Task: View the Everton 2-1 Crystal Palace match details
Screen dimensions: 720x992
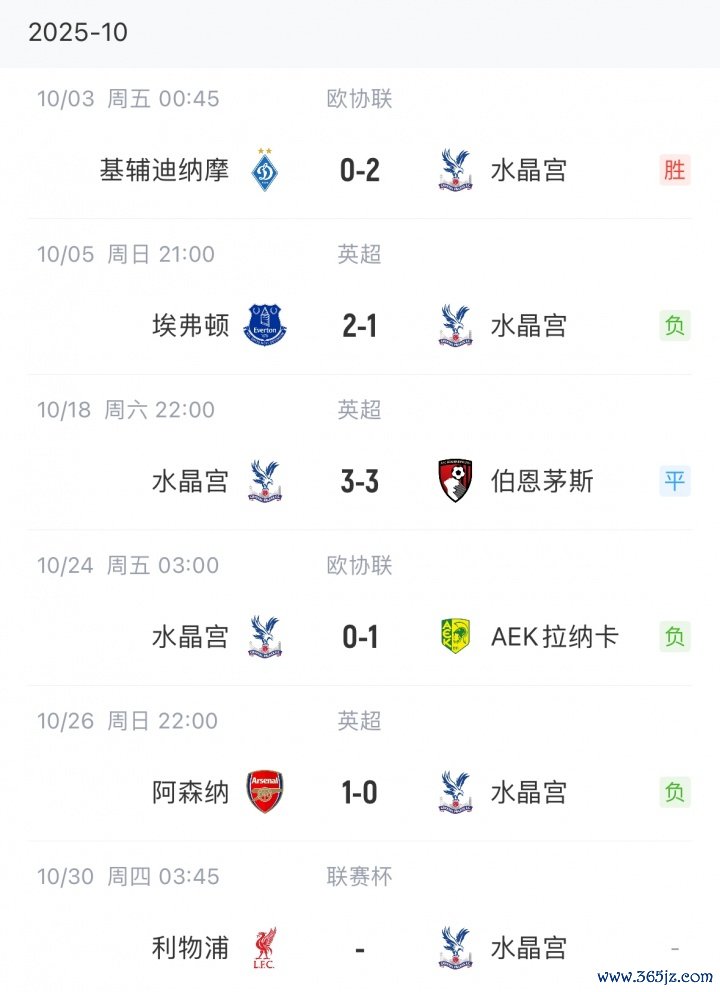Action: pos(359,326)
